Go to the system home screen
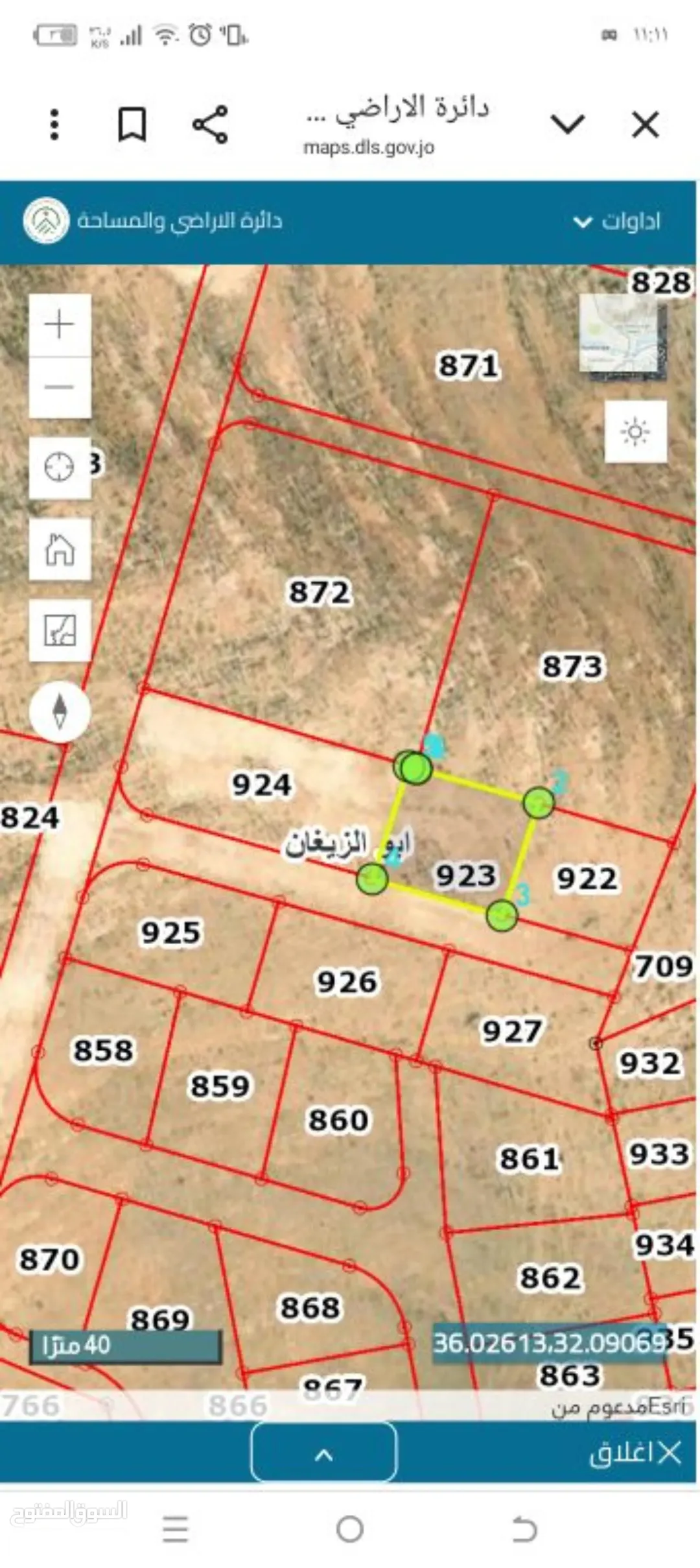Screen dimensions: 700x1568 tap(350, 1529)
